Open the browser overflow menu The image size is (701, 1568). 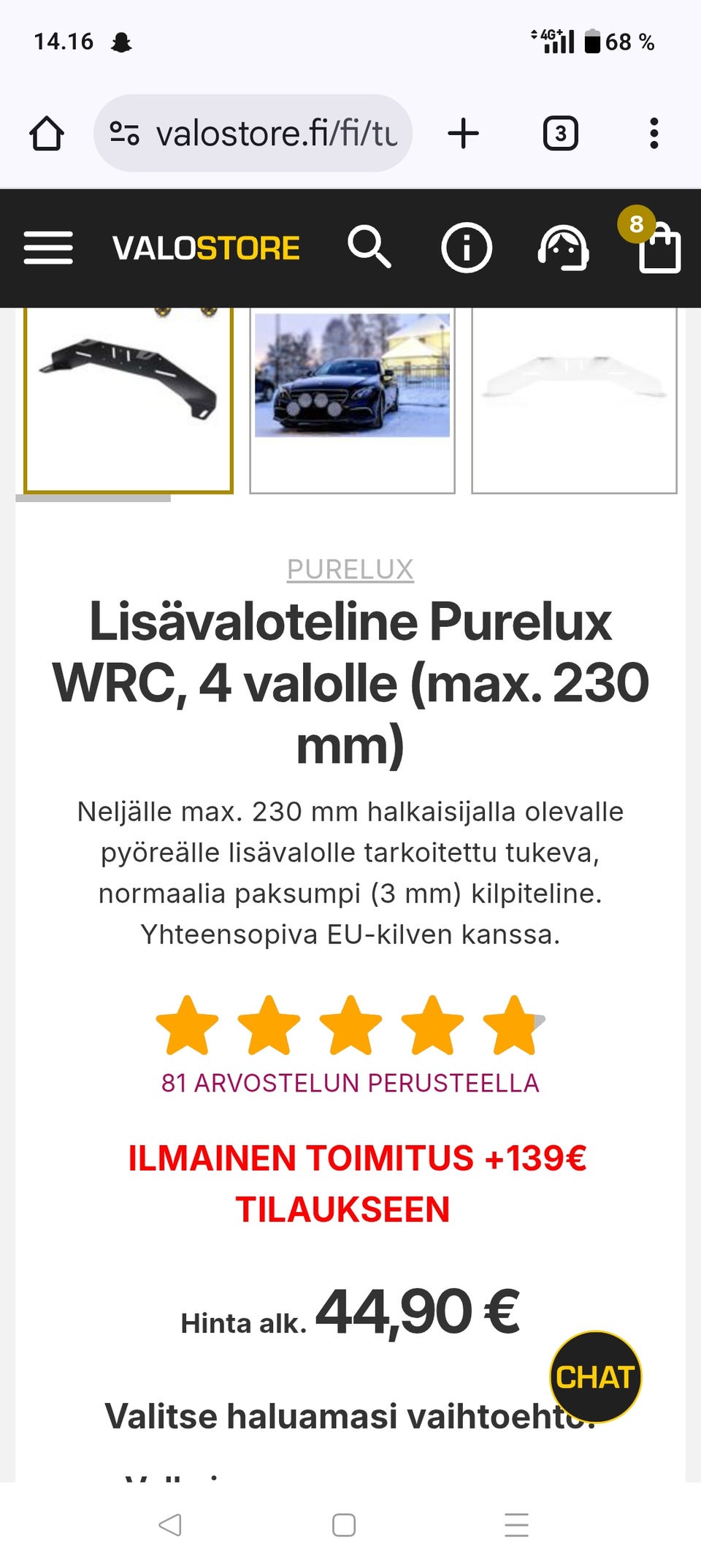click(655, 133)
